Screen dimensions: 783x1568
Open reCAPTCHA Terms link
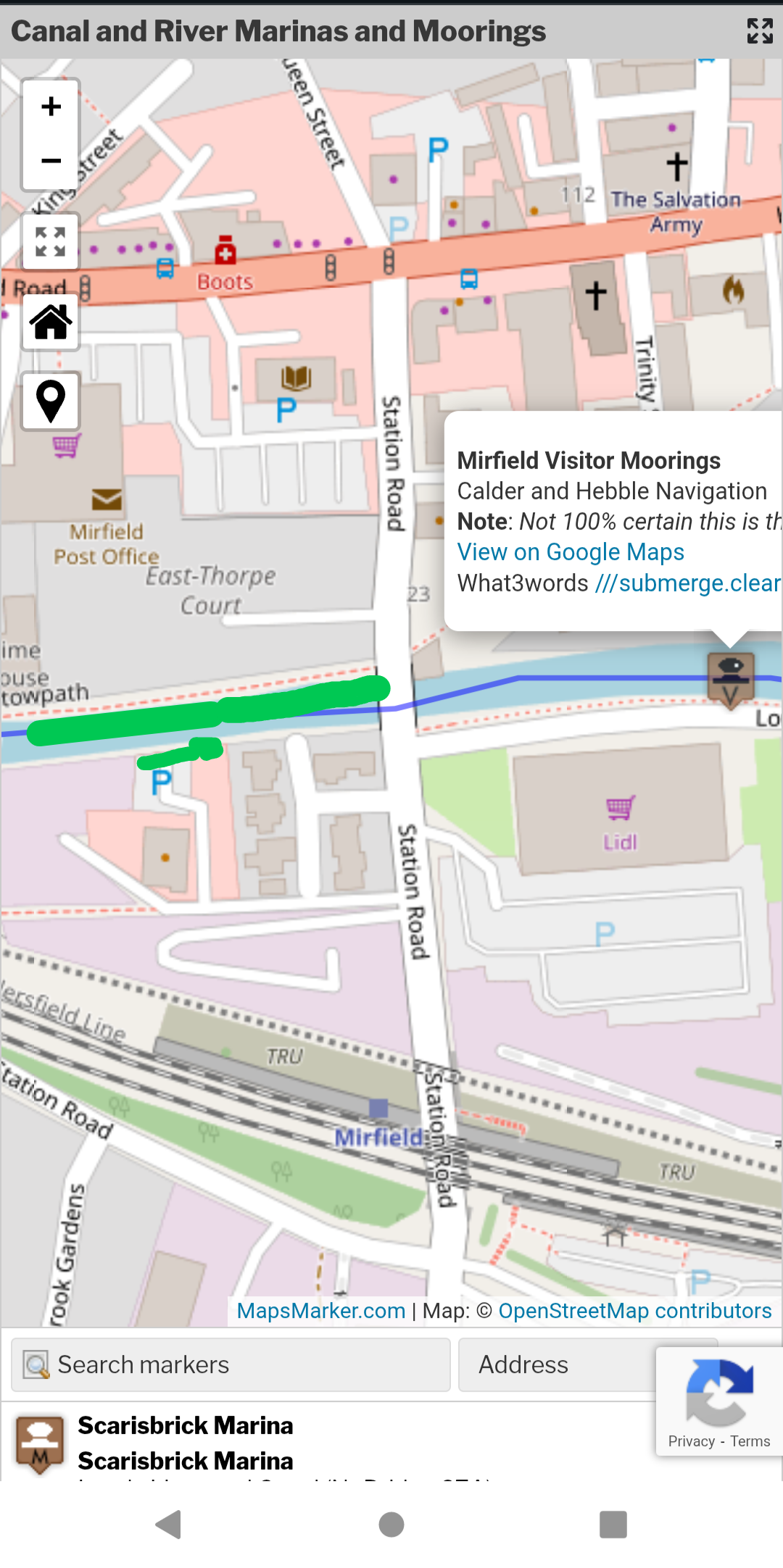[x=750, y=1441]
